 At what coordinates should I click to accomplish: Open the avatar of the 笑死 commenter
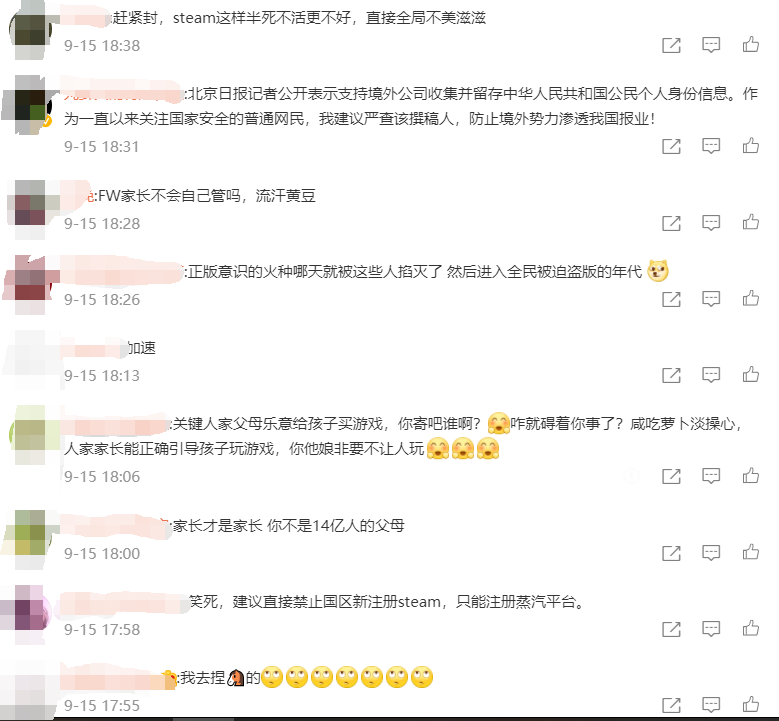pos(27,607)
